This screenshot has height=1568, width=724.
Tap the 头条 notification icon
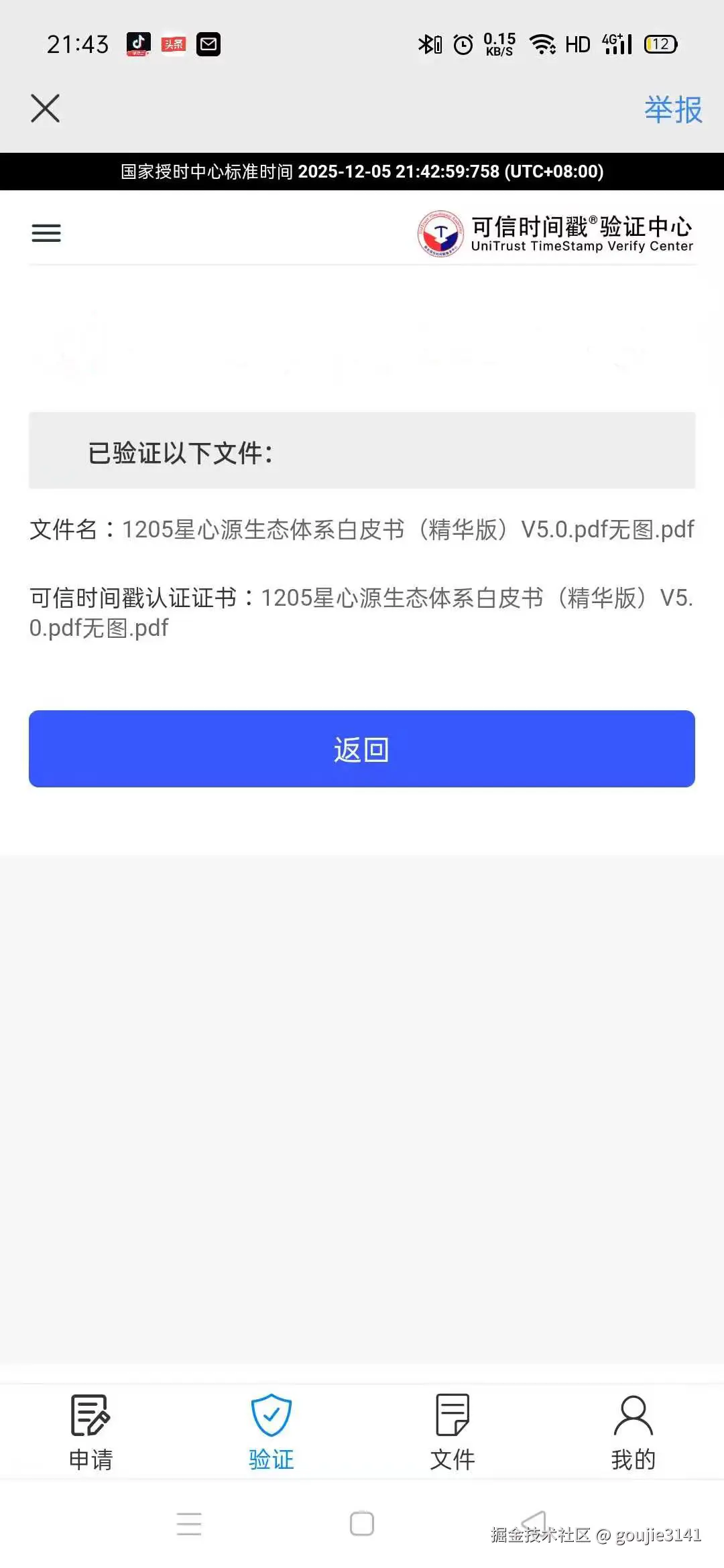pos(173,44)
